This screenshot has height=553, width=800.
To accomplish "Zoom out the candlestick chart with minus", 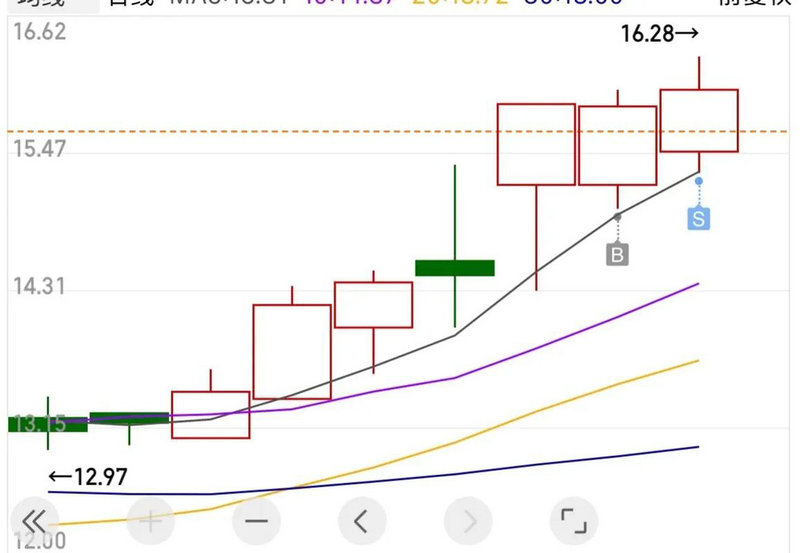I will pyautogui.click(x=256, y=520).
